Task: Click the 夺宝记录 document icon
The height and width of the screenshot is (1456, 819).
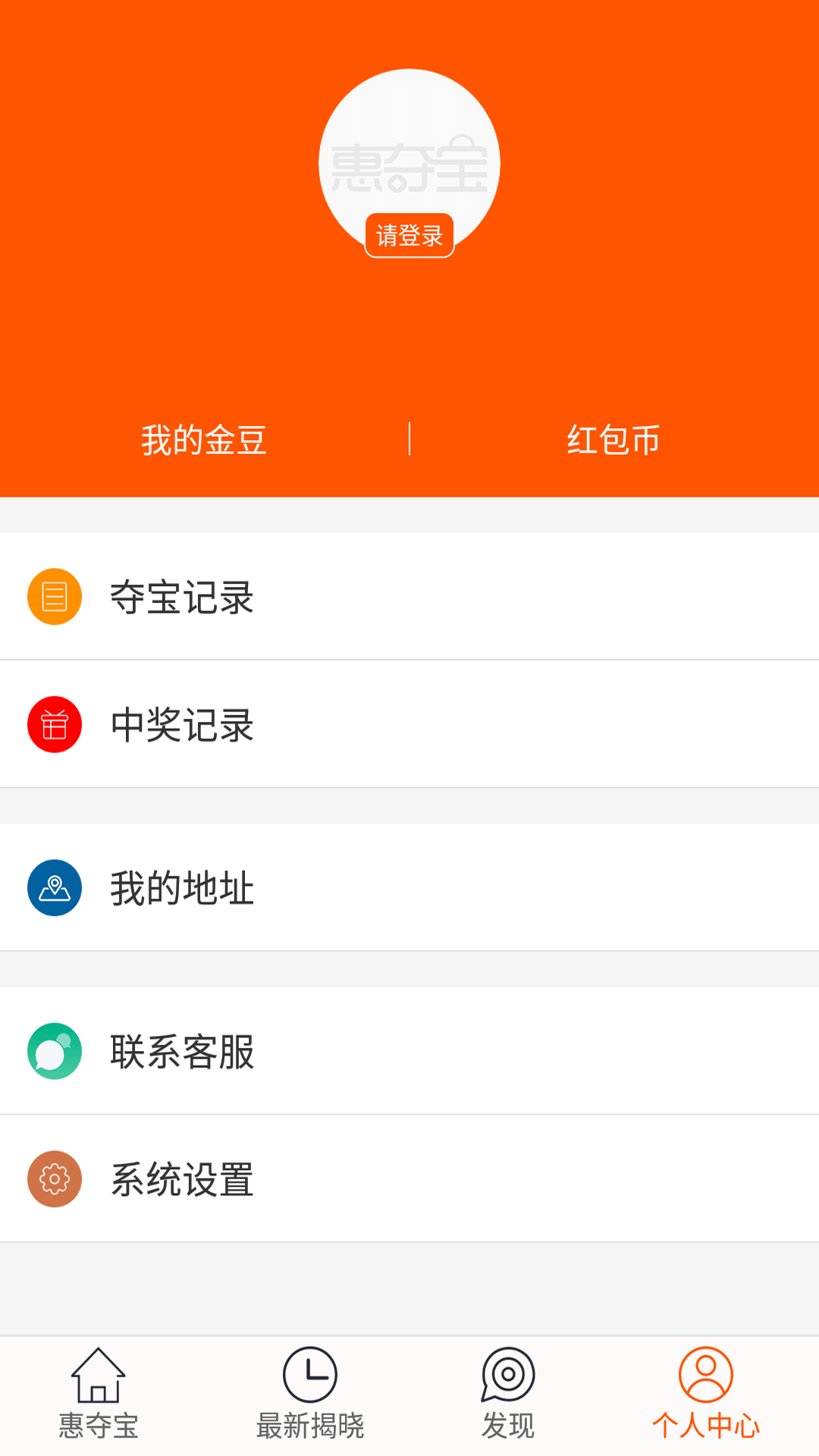Action: coord(54,596)
